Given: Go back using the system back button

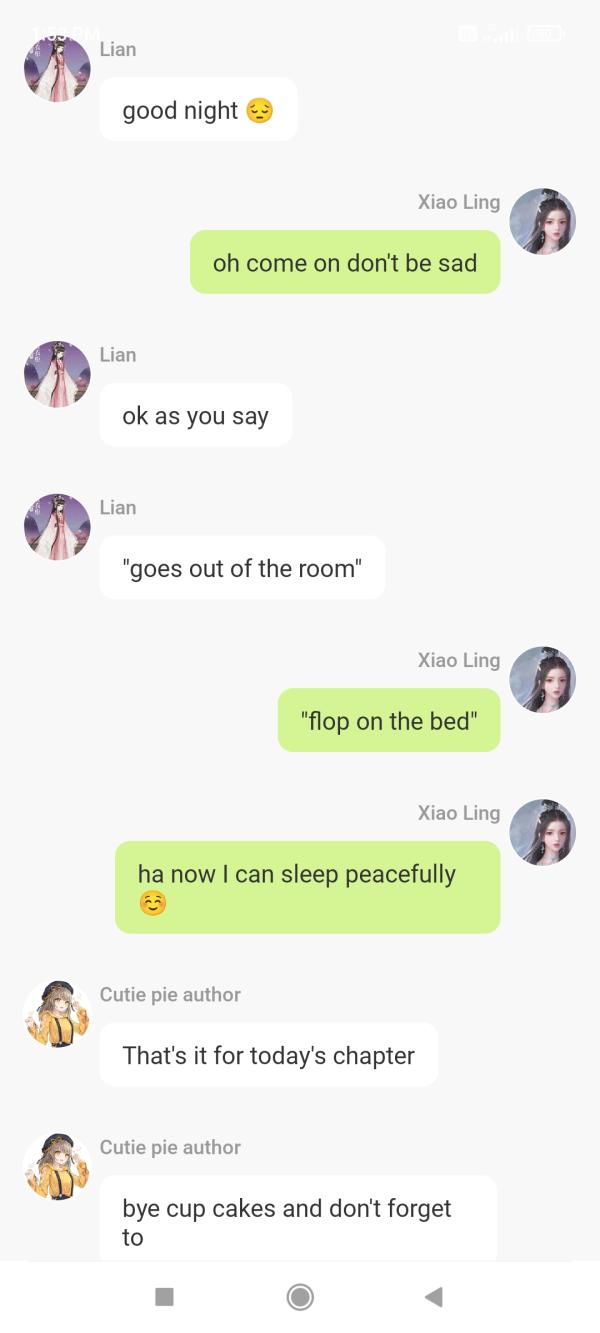Looking at the screenshot, I should click(433, 1297).
